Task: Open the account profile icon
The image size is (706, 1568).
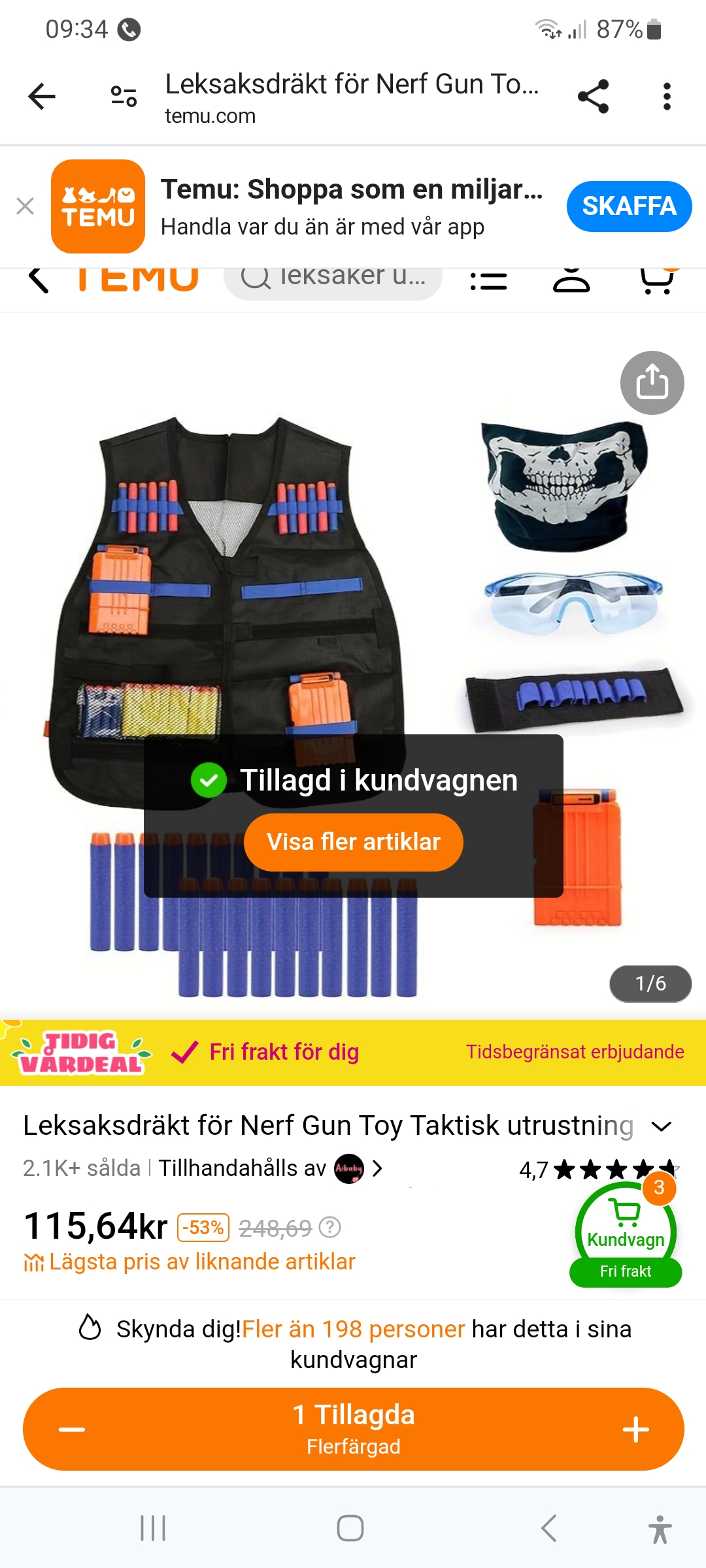Action: (571, 281)
